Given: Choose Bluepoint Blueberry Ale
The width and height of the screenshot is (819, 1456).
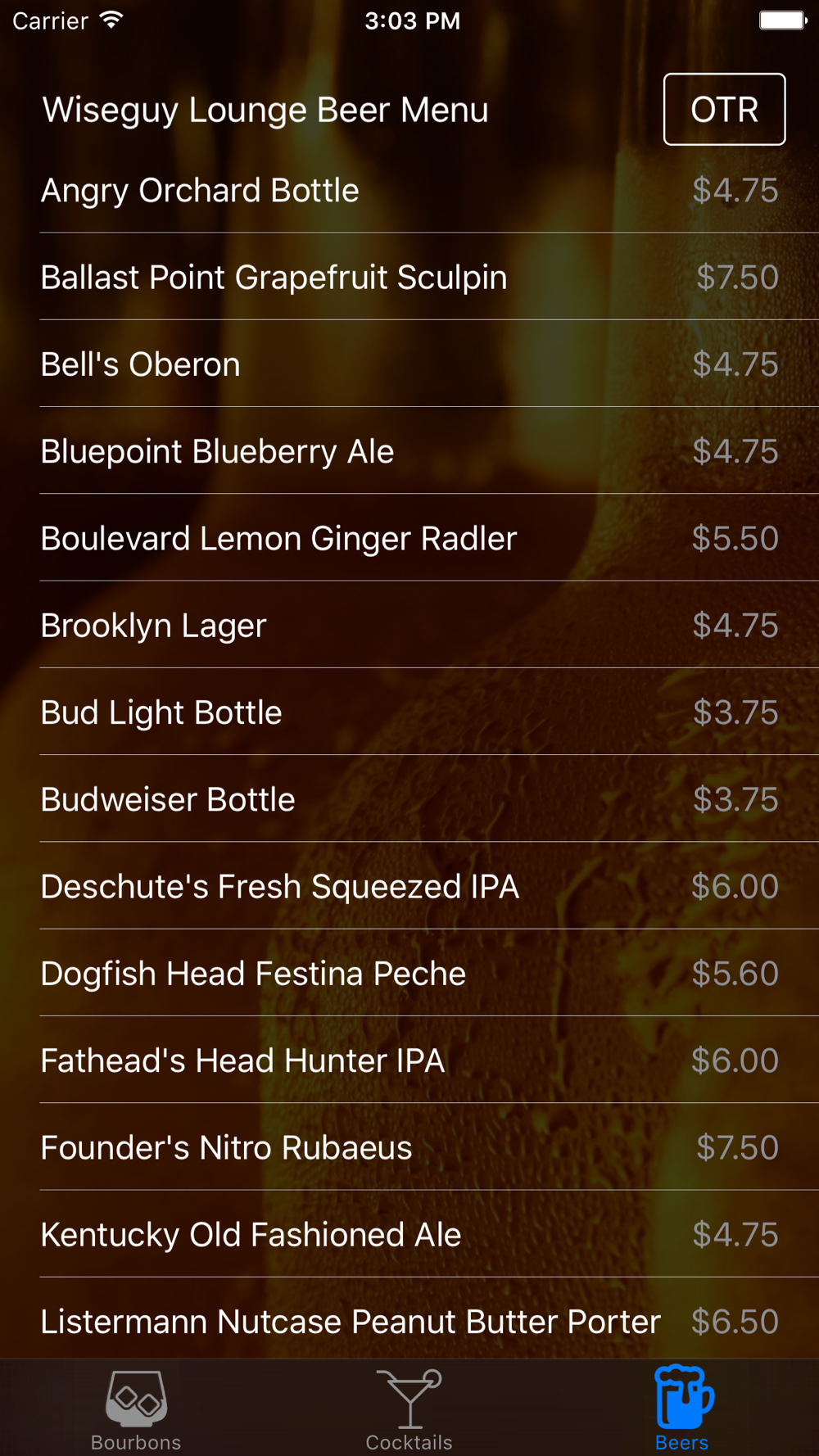Looking at the screenshot, I should (x=409, y=451).
